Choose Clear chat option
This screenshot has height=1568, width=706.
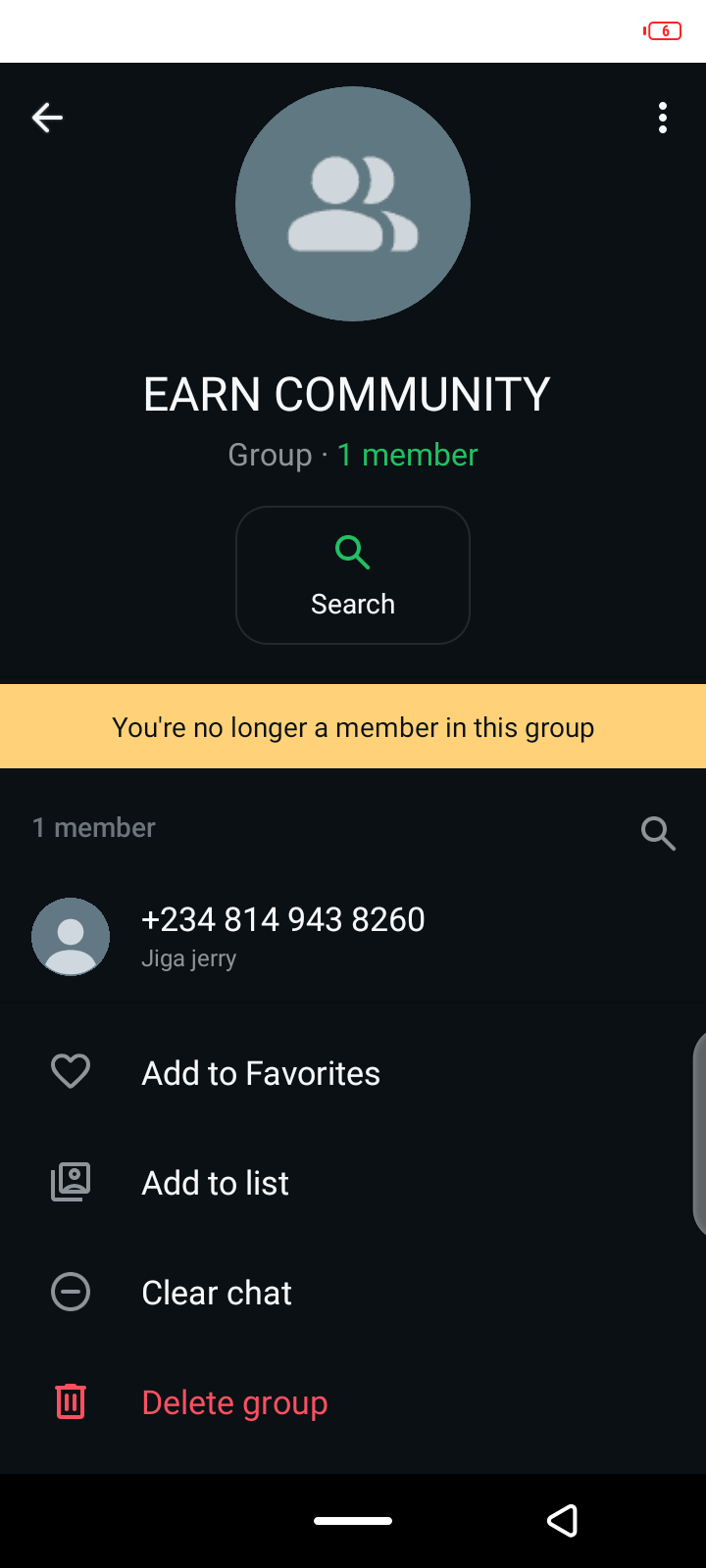coord(217,1293)
